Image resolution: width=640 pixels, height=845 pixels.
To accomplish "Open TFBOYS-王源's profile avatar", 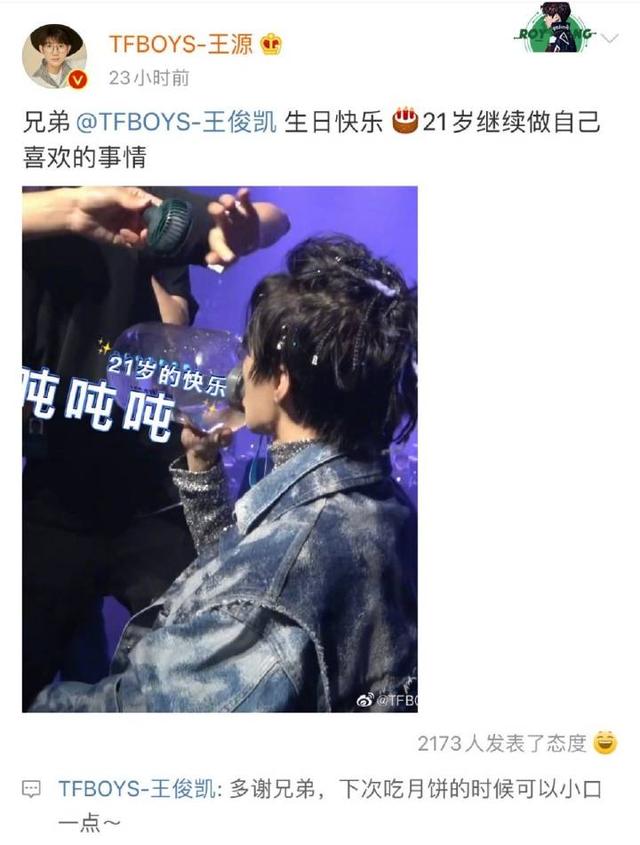I will pos(54,57).
